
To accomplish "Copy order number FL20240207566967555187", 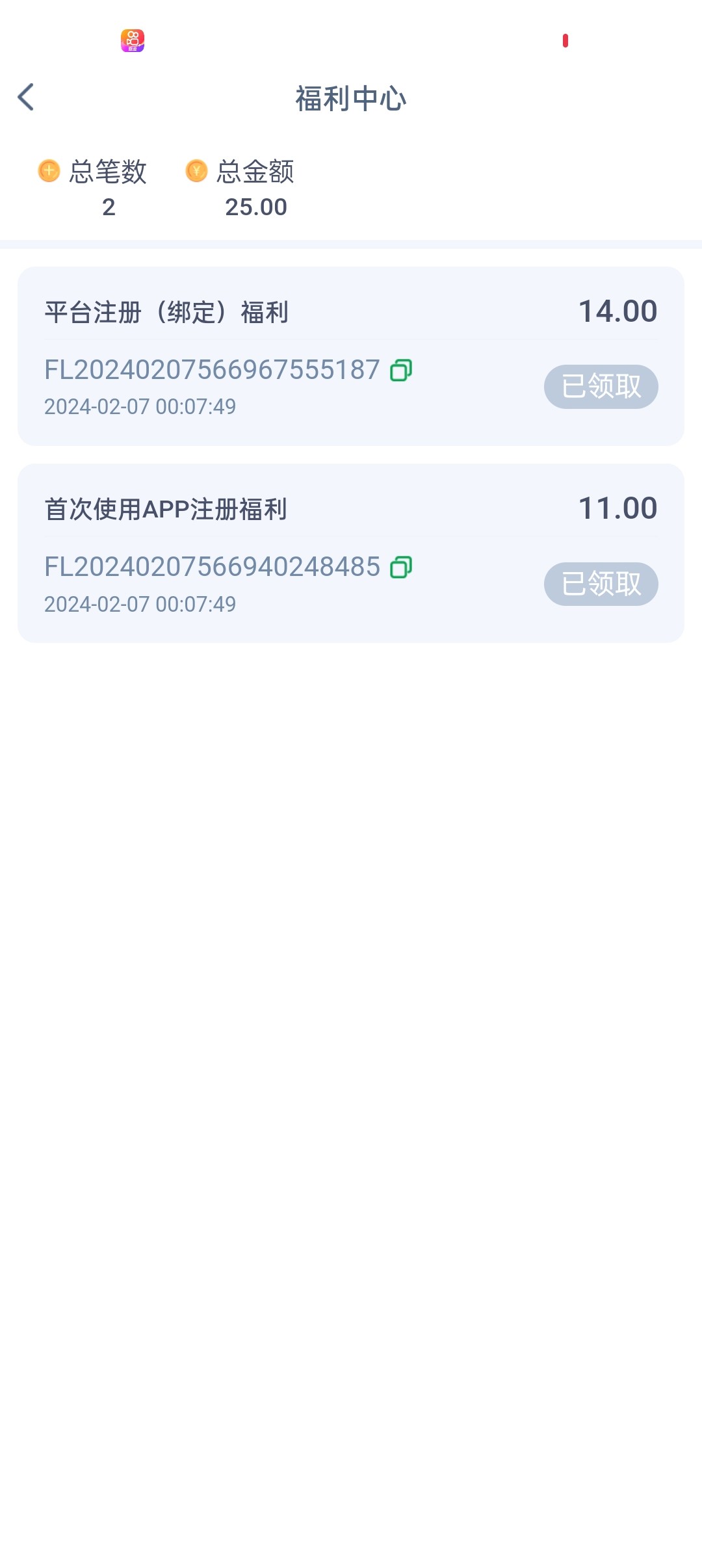I will click(x=400, y=370).
